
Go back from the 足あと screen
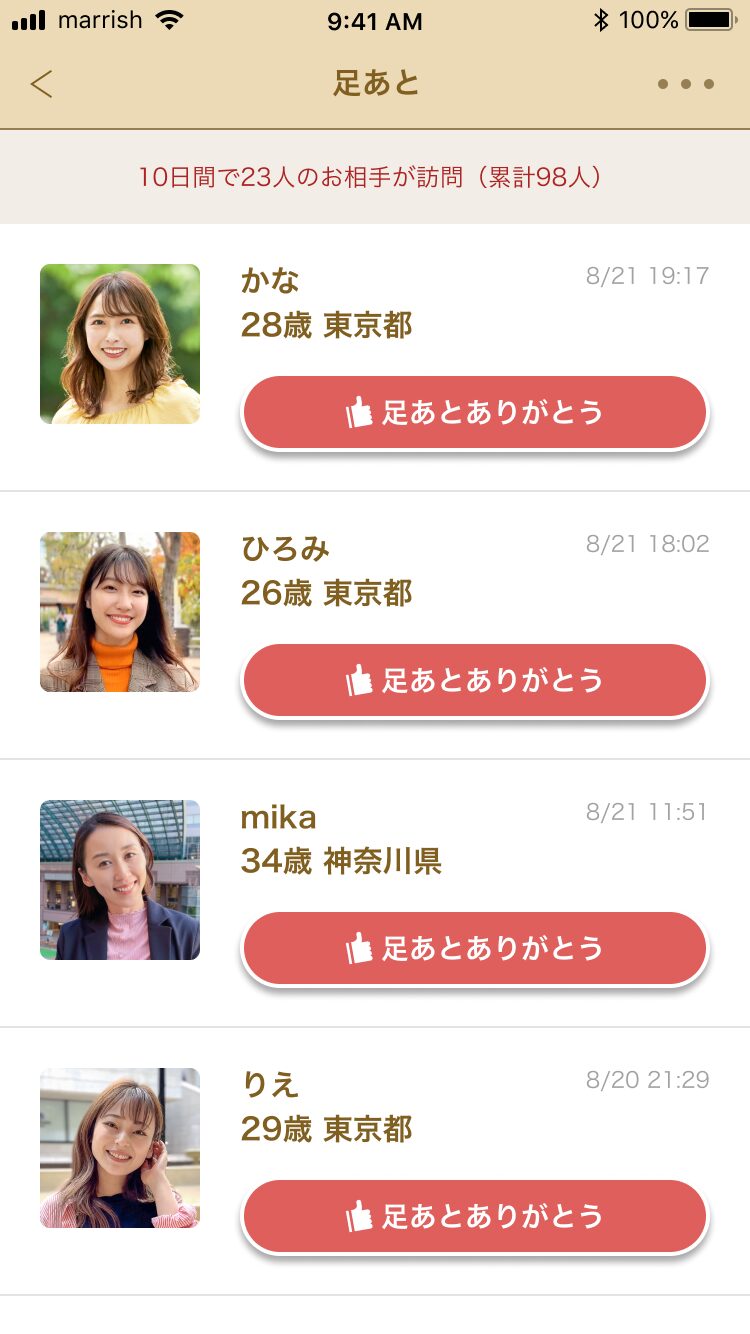(x=41, y=84)
